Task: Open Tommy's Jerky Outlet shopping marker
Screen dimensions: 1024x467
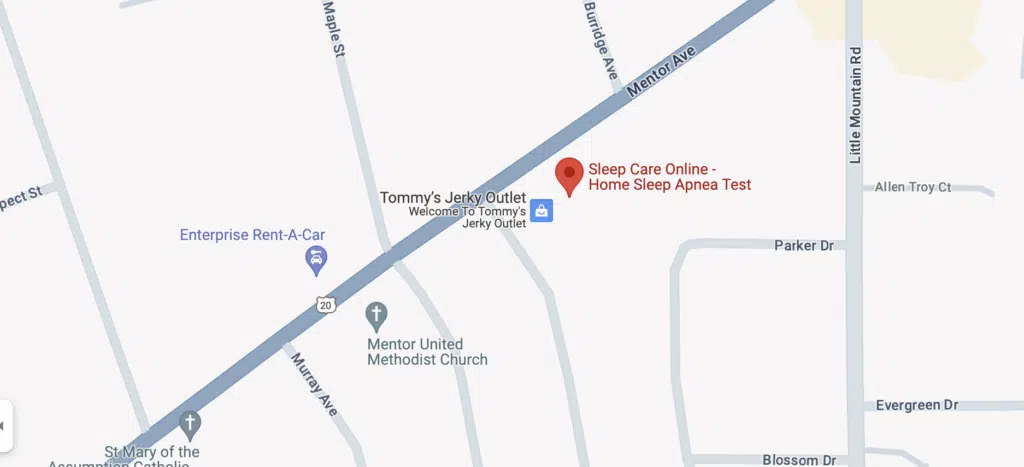Action: pos(541,211)
